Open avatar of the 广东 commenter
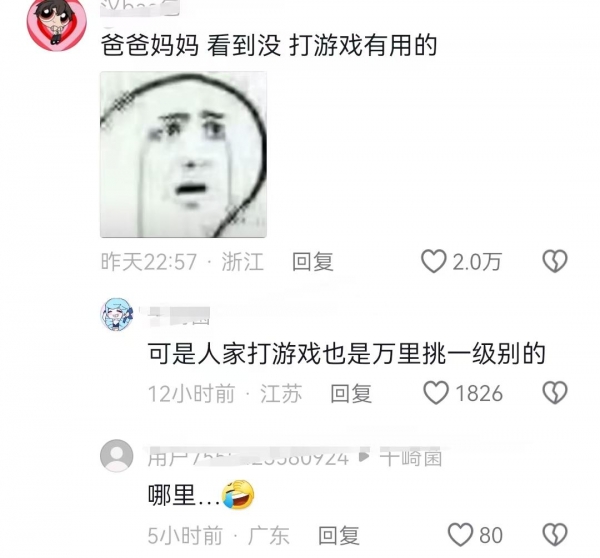The width and height of the screenshot is (600, 558). point(118,456)
